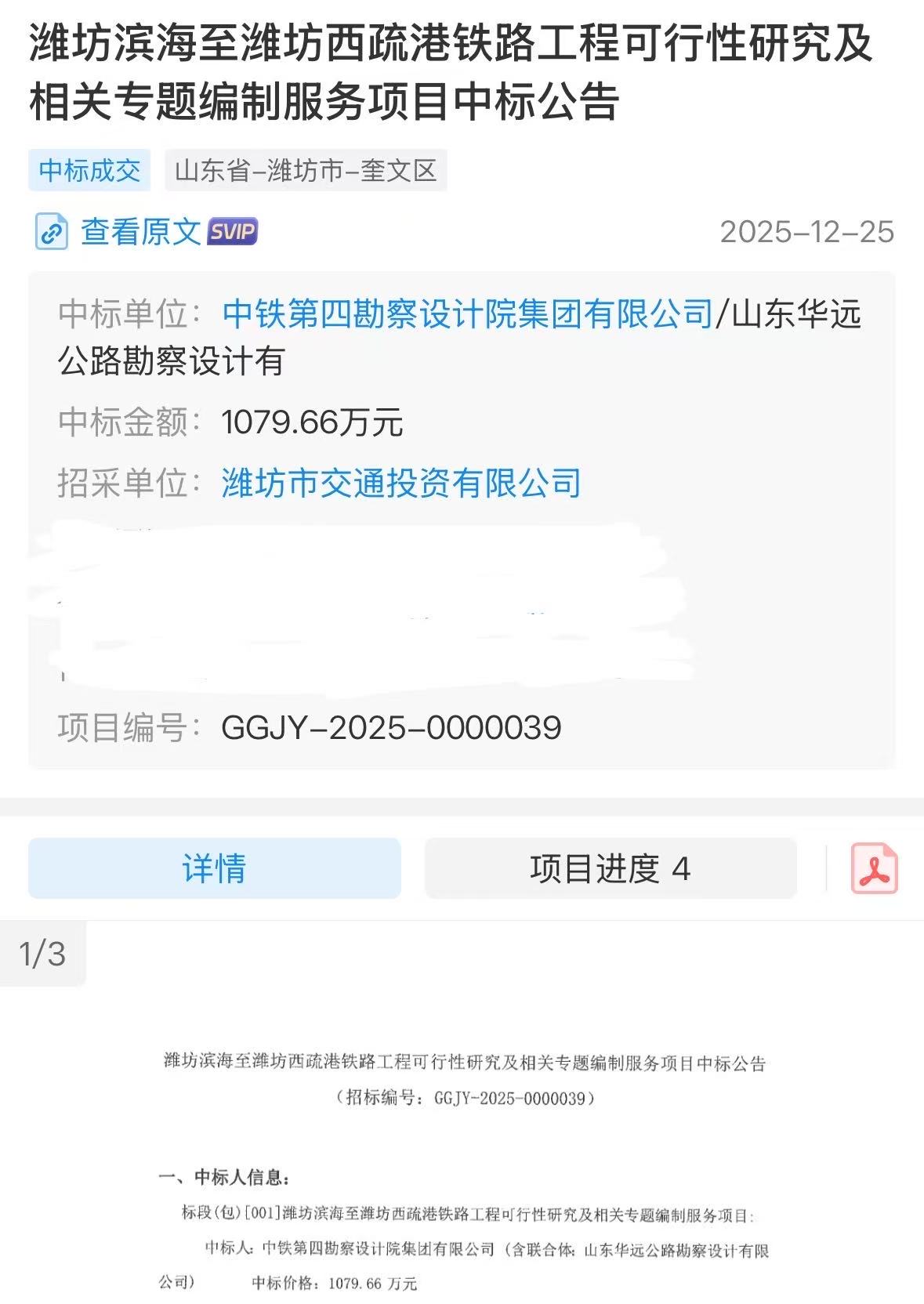Open 潍坊市交通投资有限公司 company page

click(x=400, y=483)
